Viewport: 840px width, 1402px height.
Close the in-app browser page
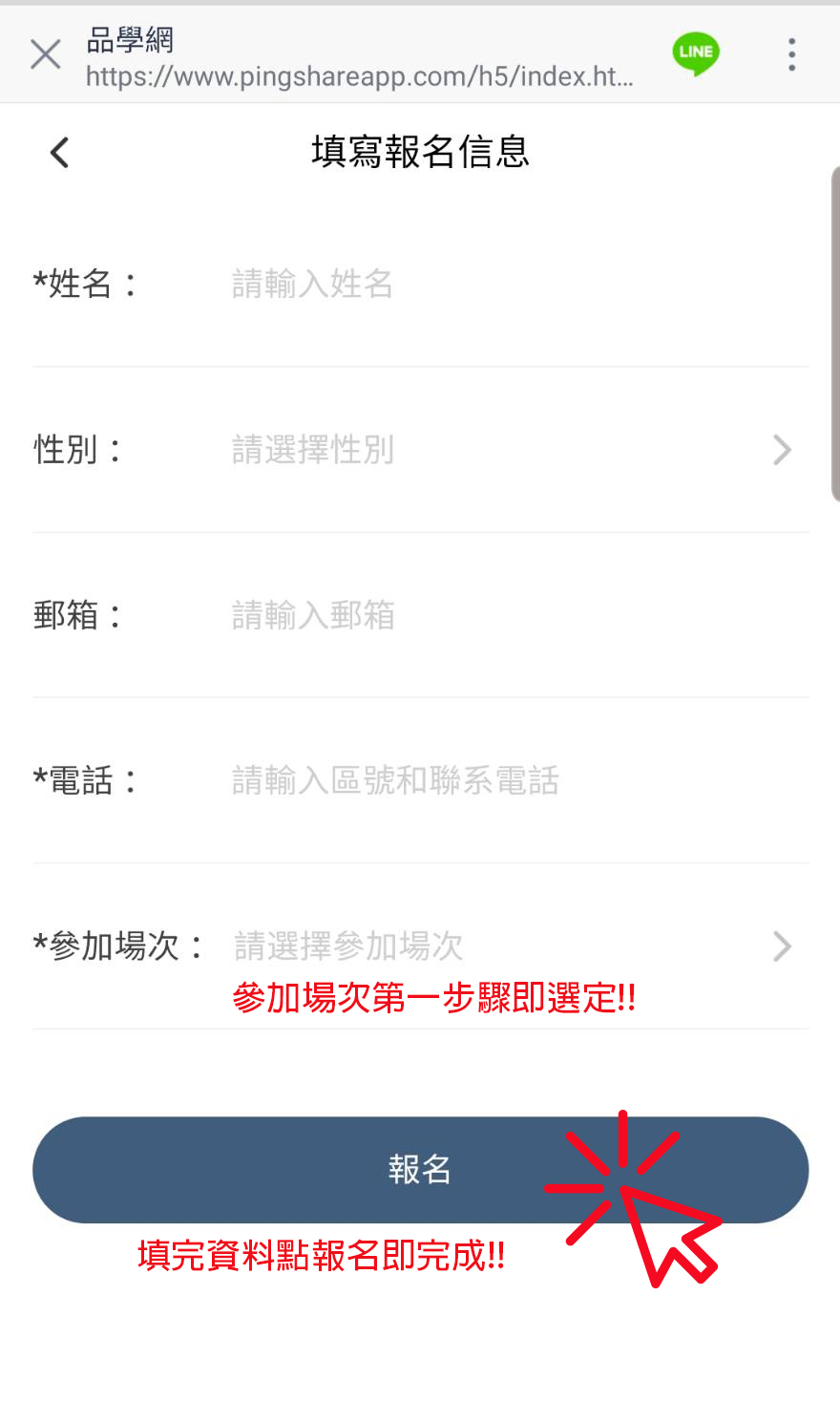[45, 54]
